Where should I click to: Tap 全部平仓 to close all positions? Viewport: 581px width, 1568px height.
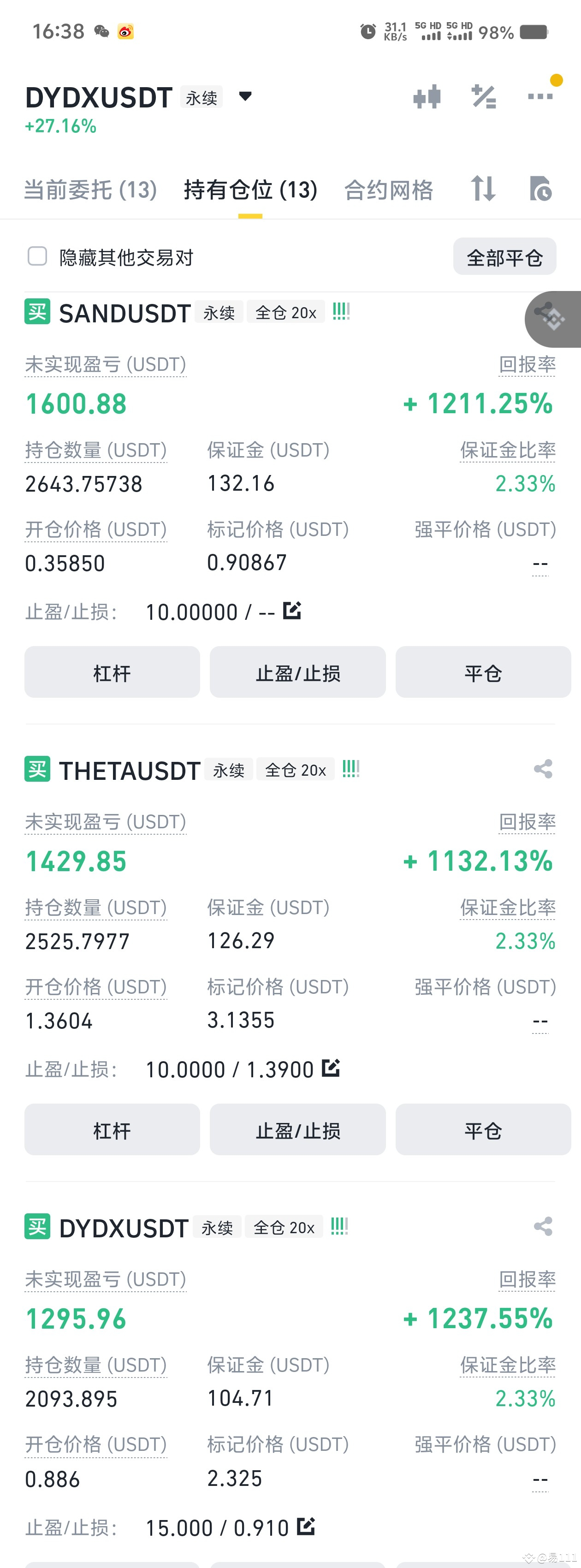504,257
